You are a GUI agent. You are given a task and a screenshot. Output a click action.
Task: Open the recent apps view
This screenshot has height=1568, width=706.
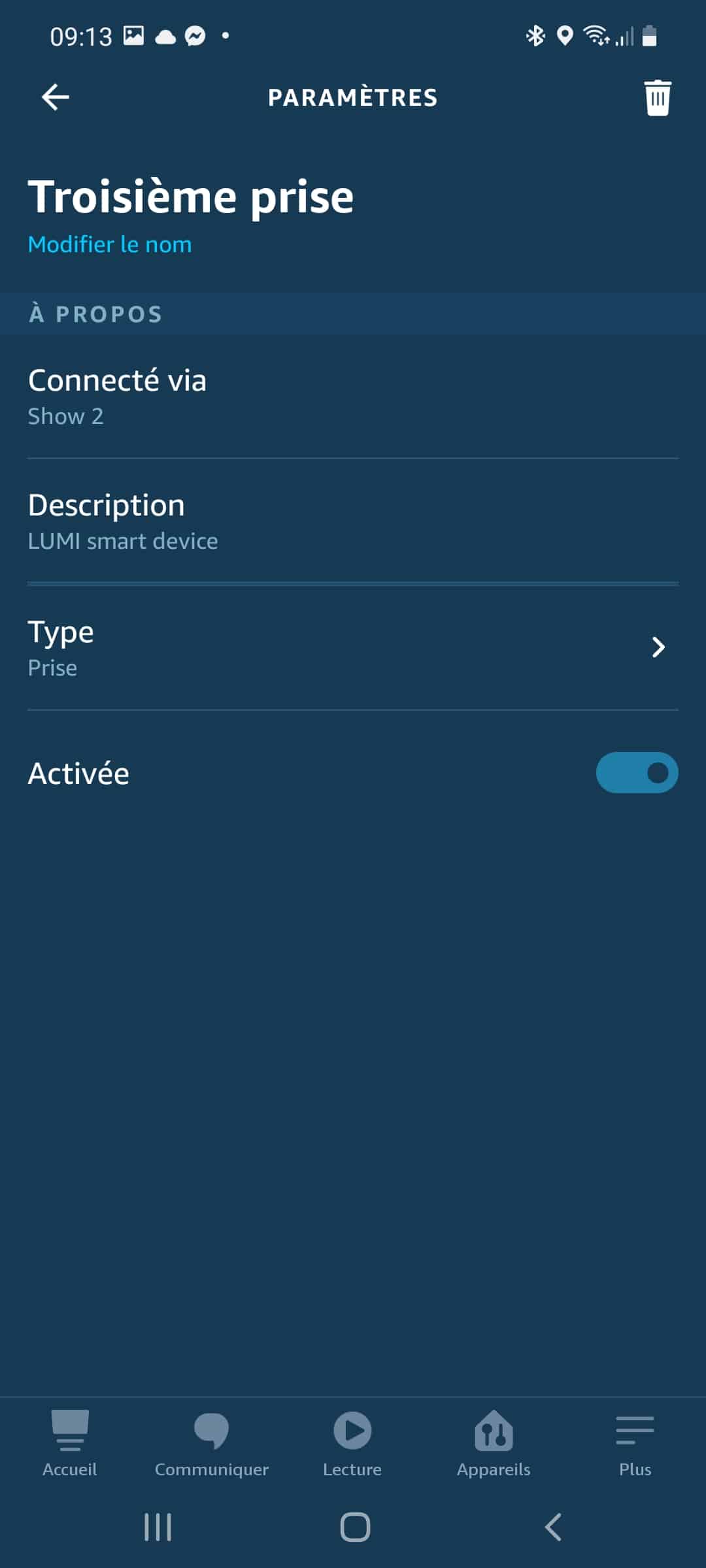[158, 1527]
